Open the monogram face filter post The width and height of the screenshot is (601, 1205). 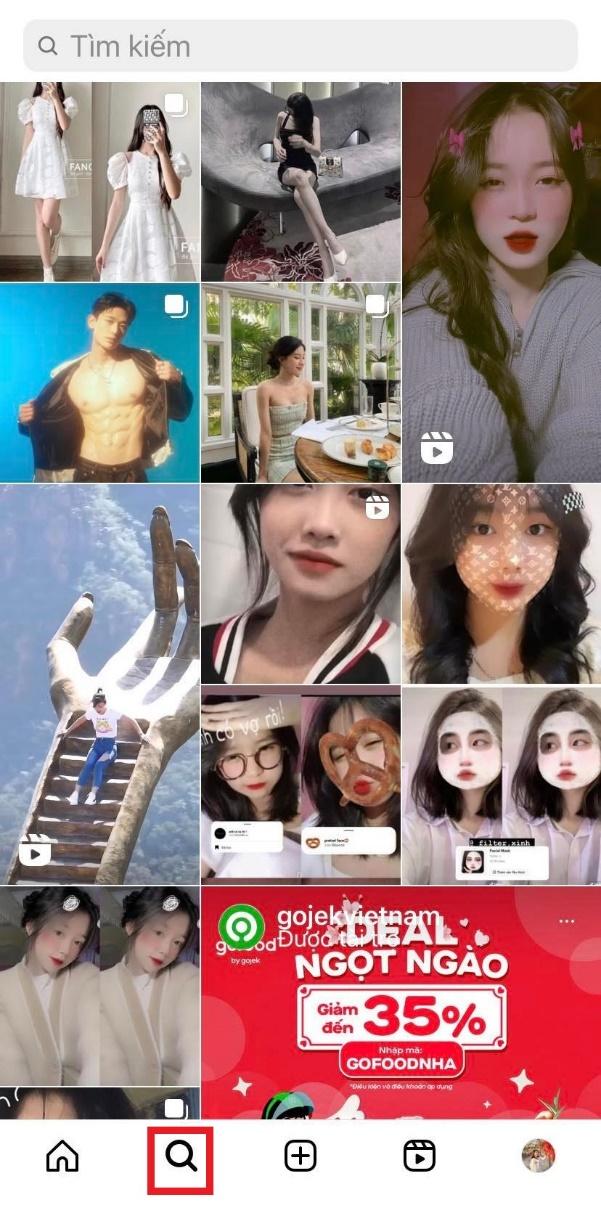point(501,583)
